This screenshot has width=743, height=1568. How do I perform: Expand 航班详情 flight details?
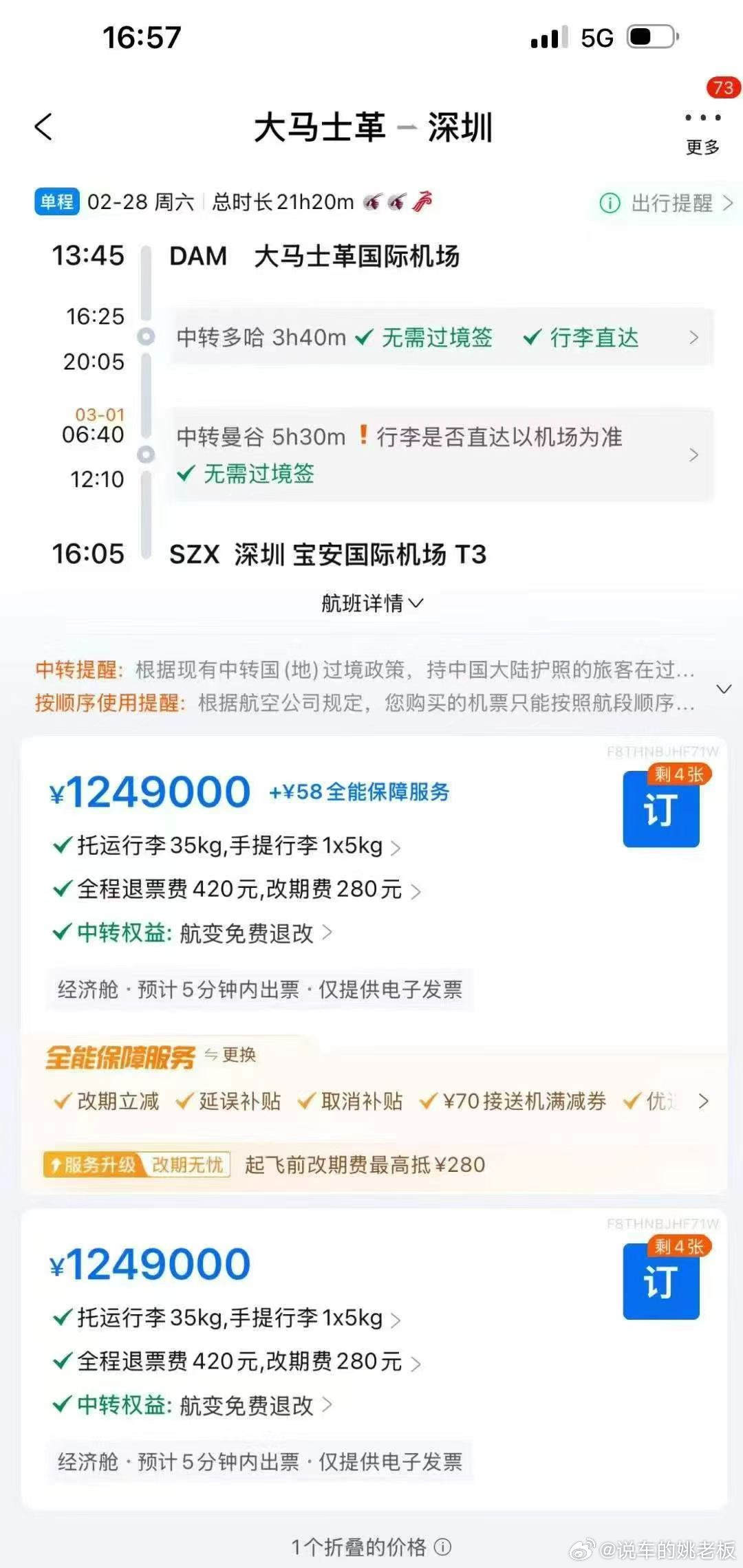click(x=371, y=603)
